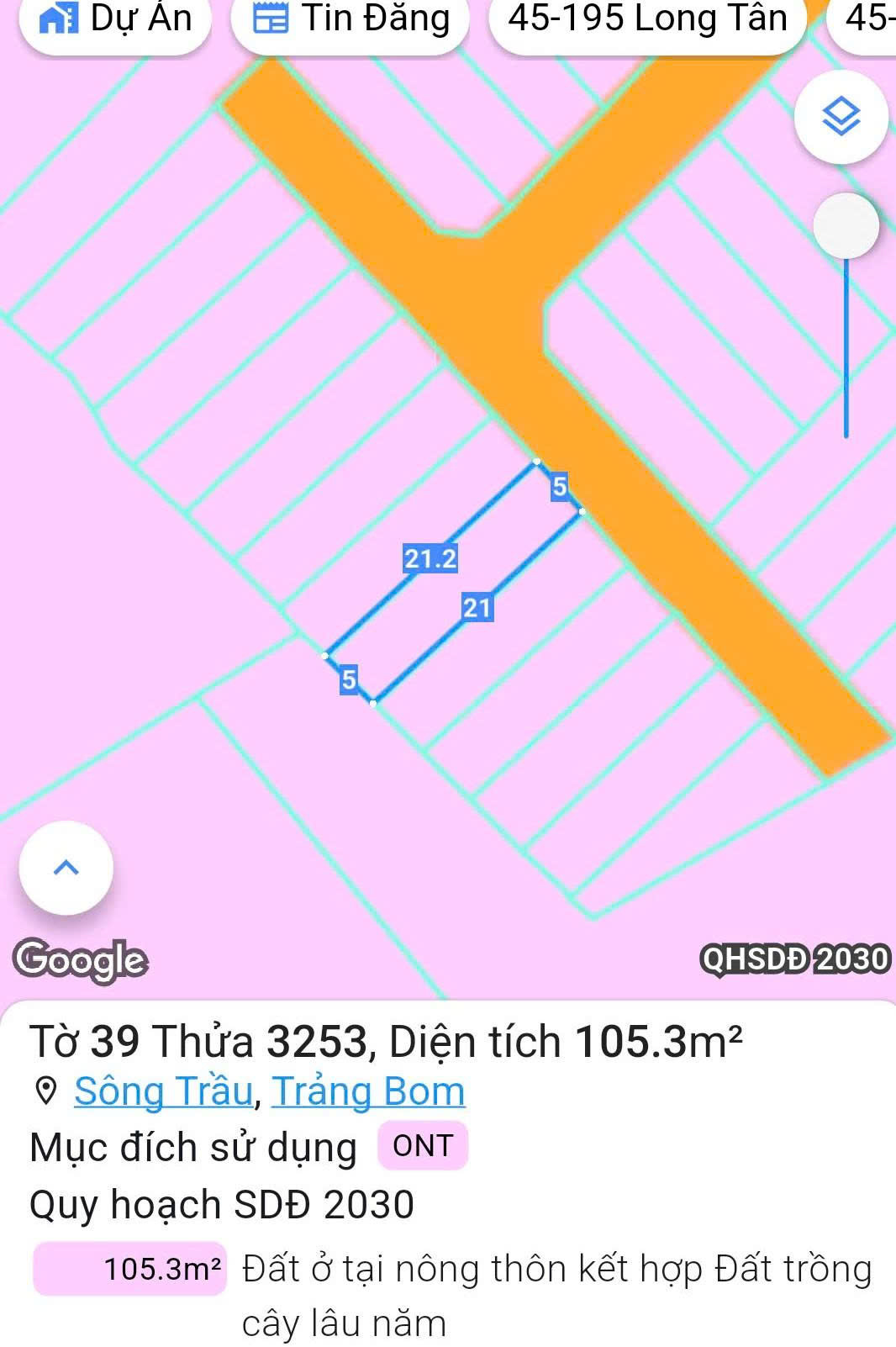Open the Sông Trầu link

tap(163, 1091)
